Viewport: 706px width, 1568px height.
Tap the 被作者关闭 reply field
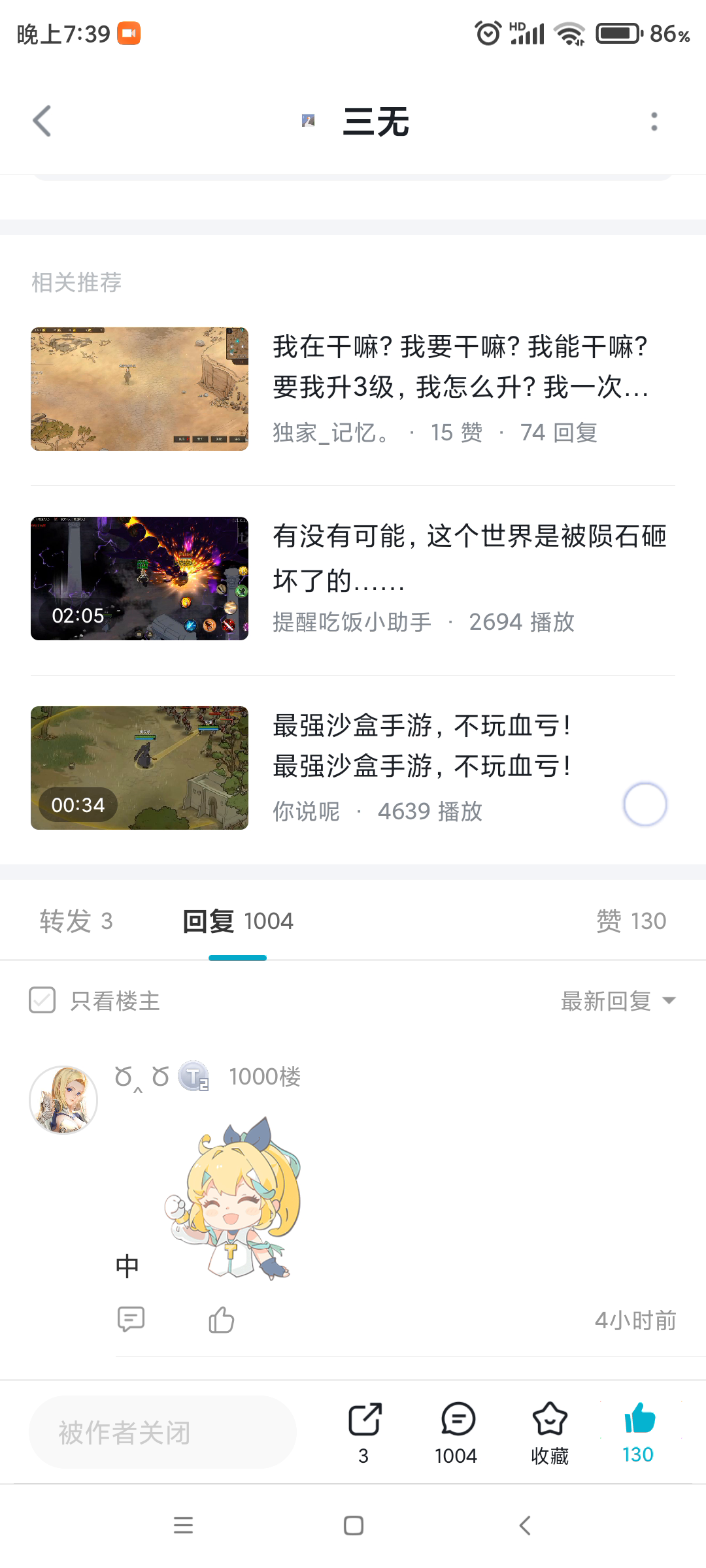point(162,1432)
